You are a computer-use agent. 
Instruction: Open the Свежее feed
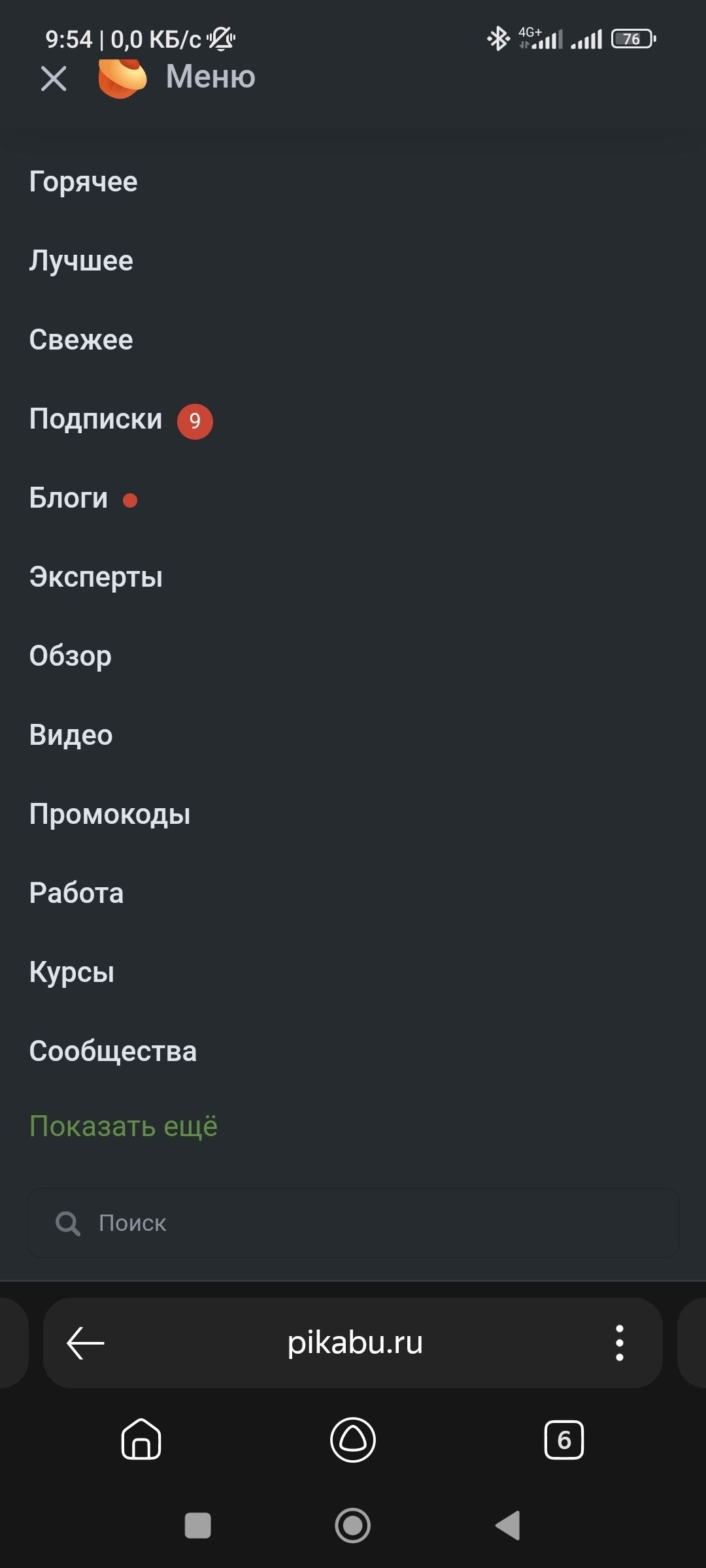point(81,340)
